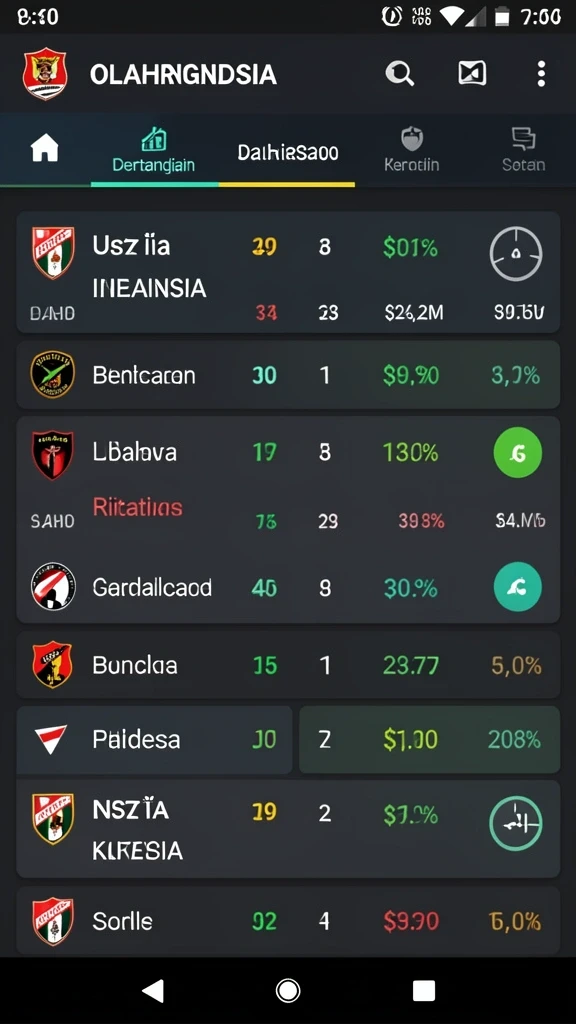Screen dimensions: 576x1024
Task: Open the overflow menu with three dots
Action: [541, 74]
